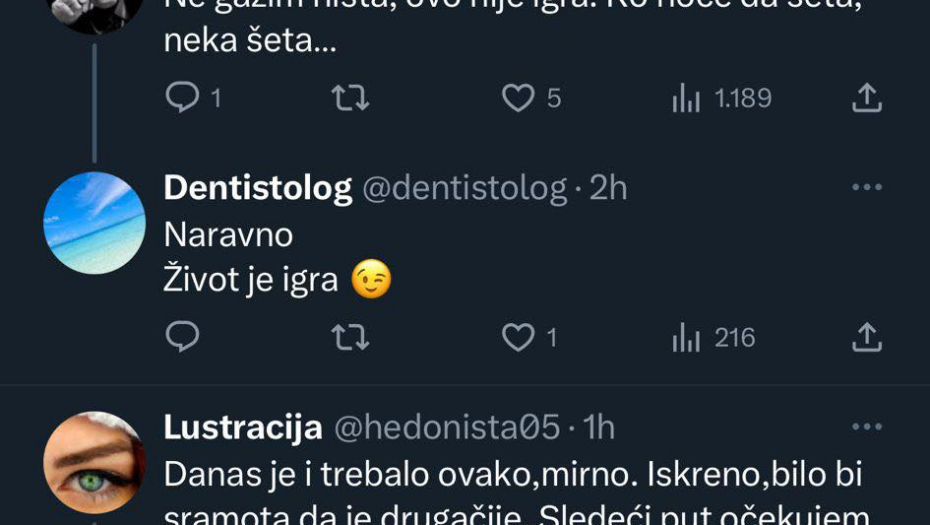This screenshot has width=930, height=525.
Task: Open overflow menu on Dentistolog's tweet
Action: 866,188
